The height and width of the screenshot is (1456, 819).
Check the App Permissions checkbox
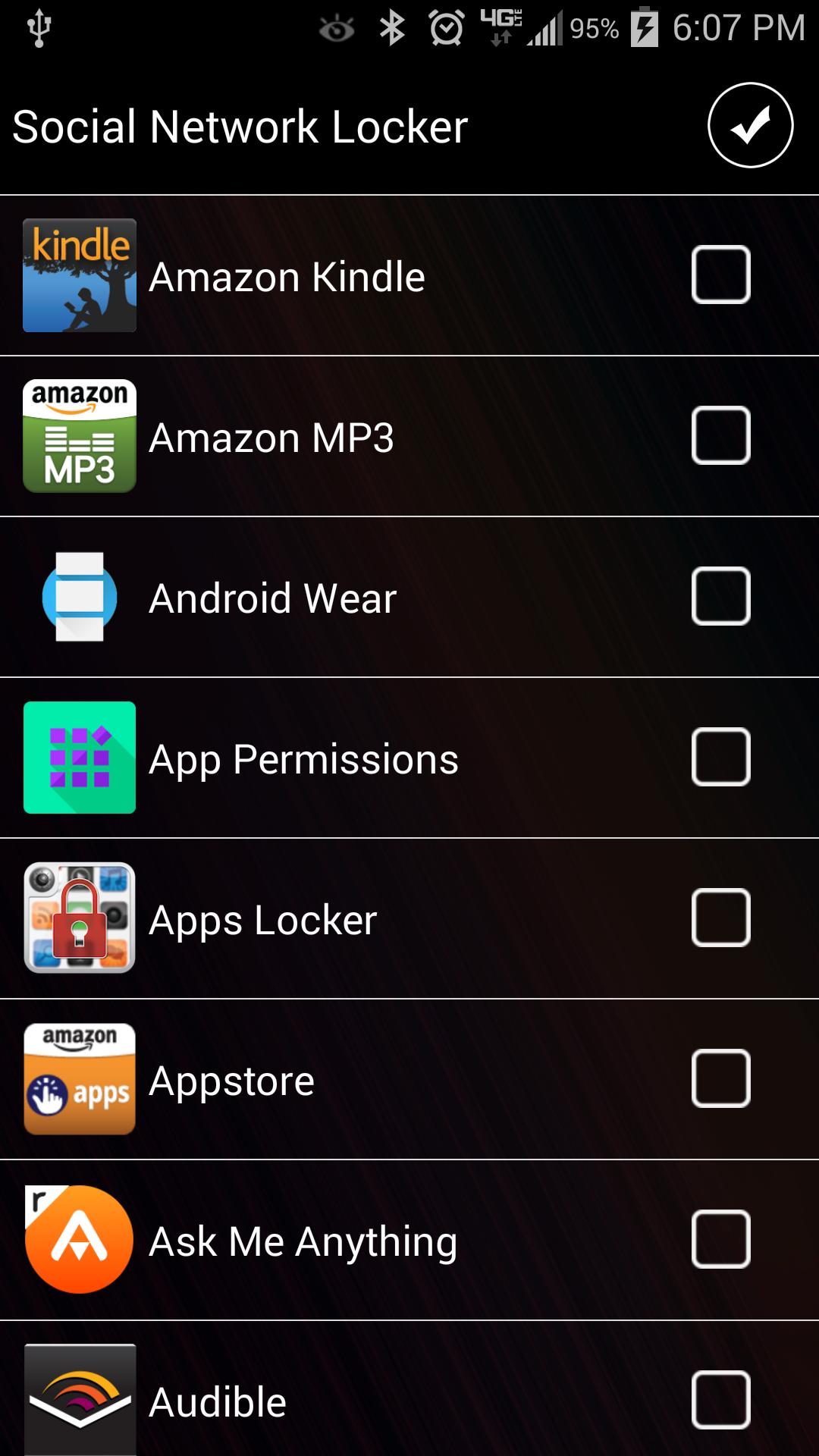tap(720, 758)
